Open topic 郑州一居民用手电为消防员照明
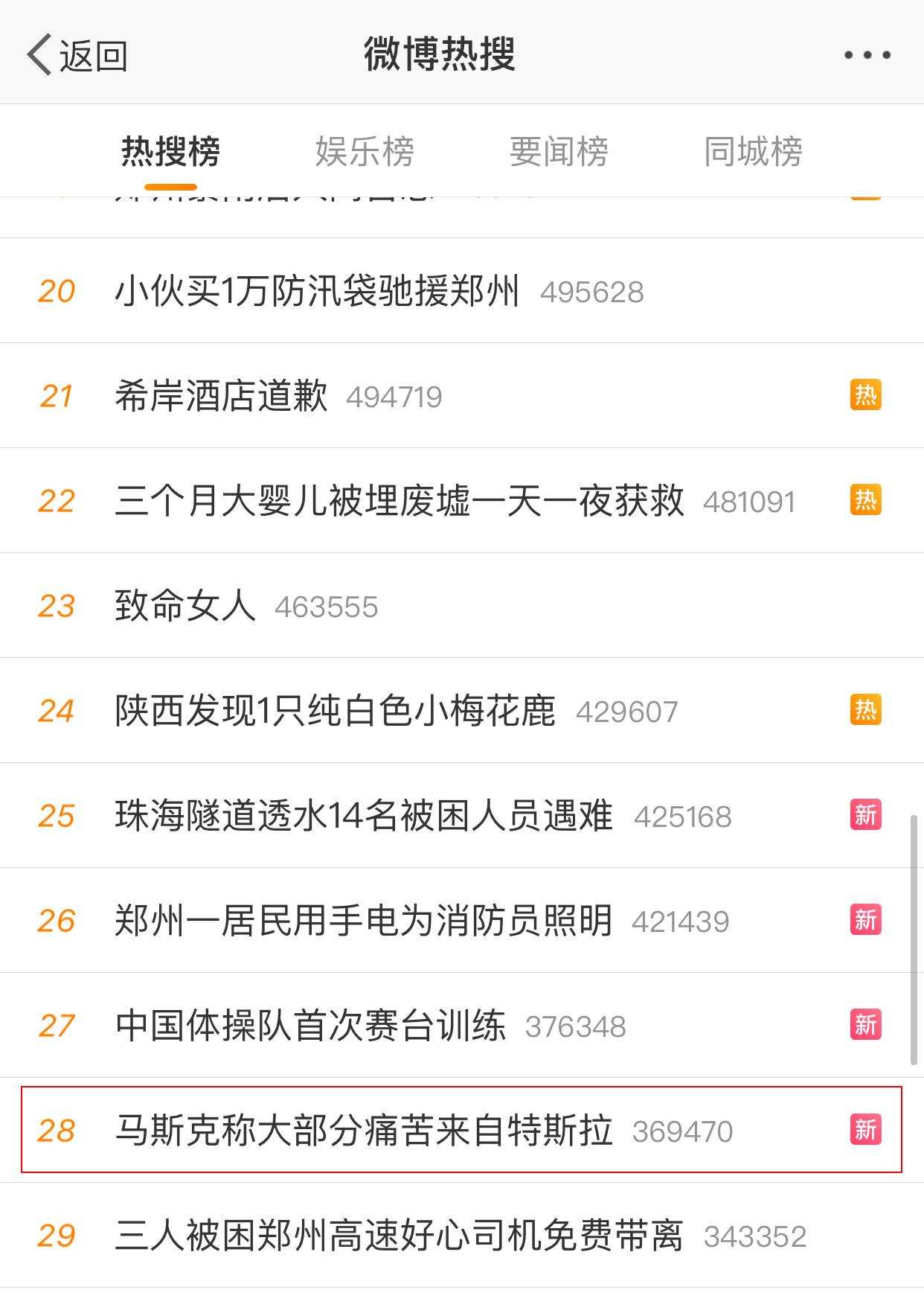This screenshot has height=1316, width=924. [x=363, y=921]
